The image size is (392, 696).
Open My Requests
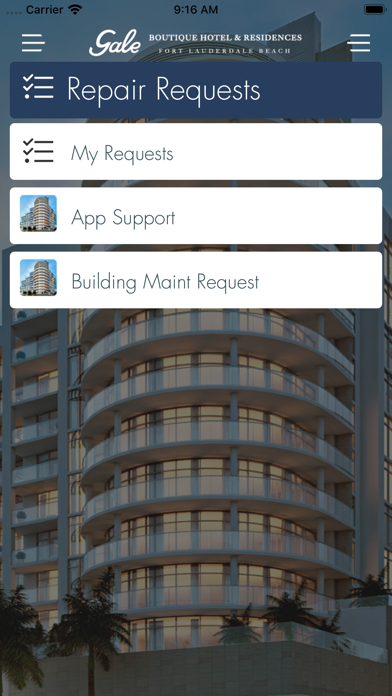(x=196, y=152)
